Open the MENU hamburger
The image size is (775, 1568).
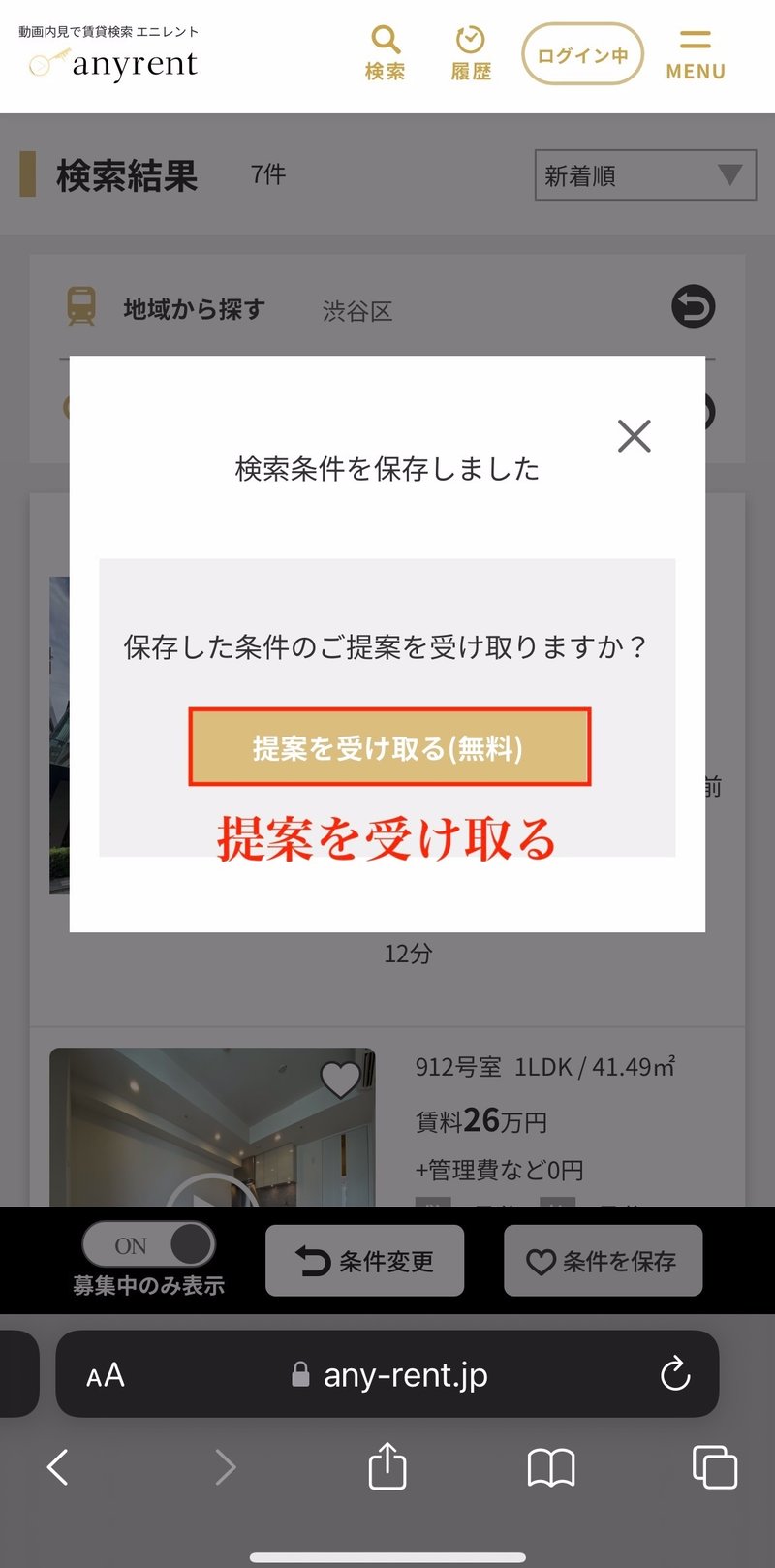click(696, 54)
